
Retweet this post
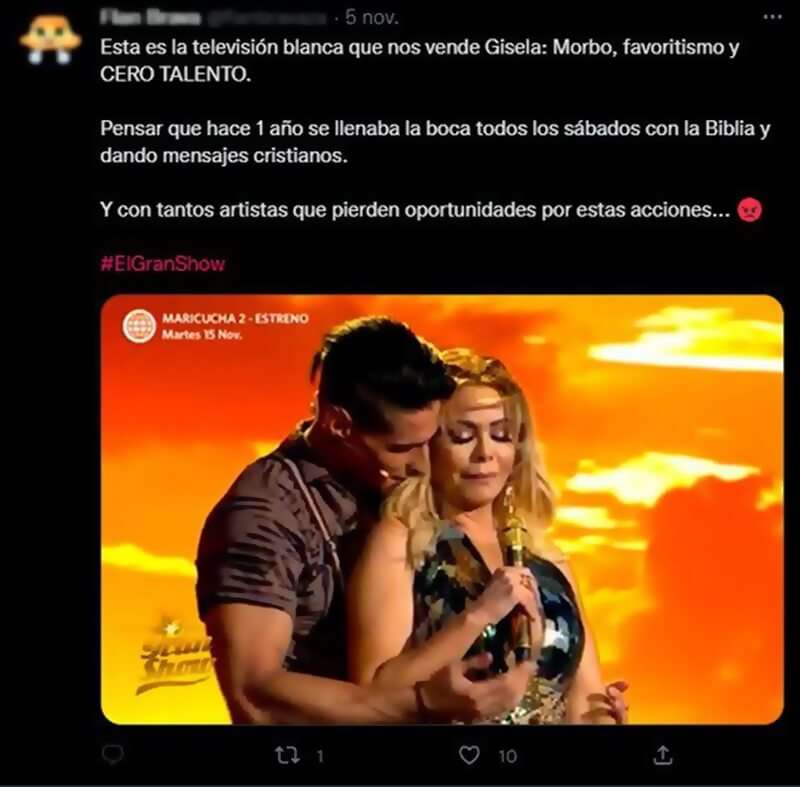tap(287, 756)
